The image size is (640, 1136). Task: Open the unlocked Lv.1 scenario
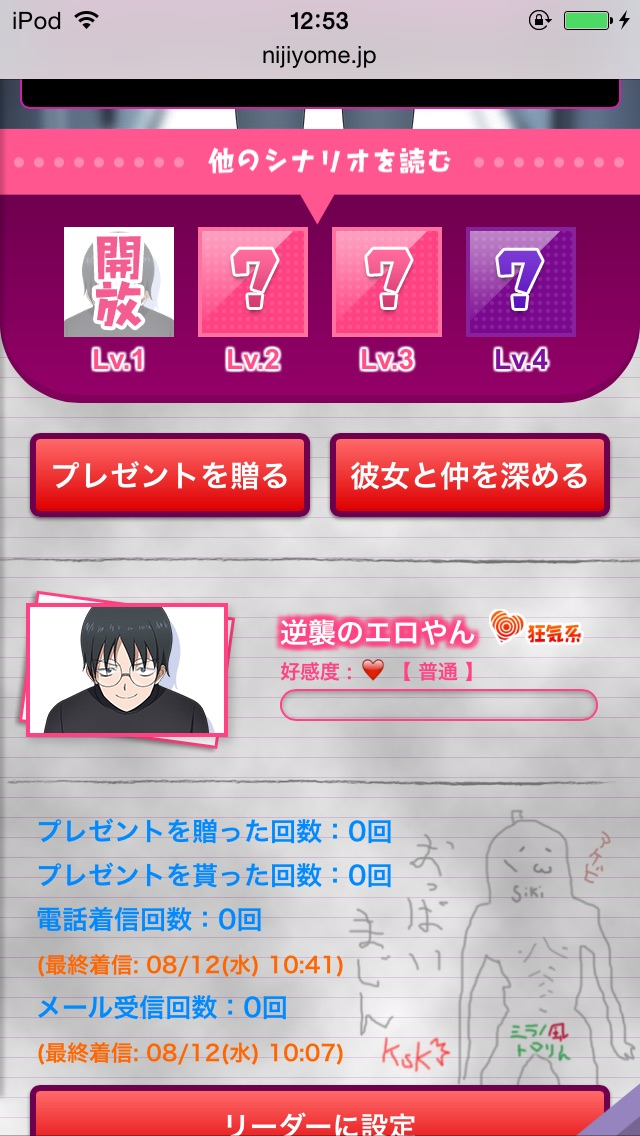(119, 282)
